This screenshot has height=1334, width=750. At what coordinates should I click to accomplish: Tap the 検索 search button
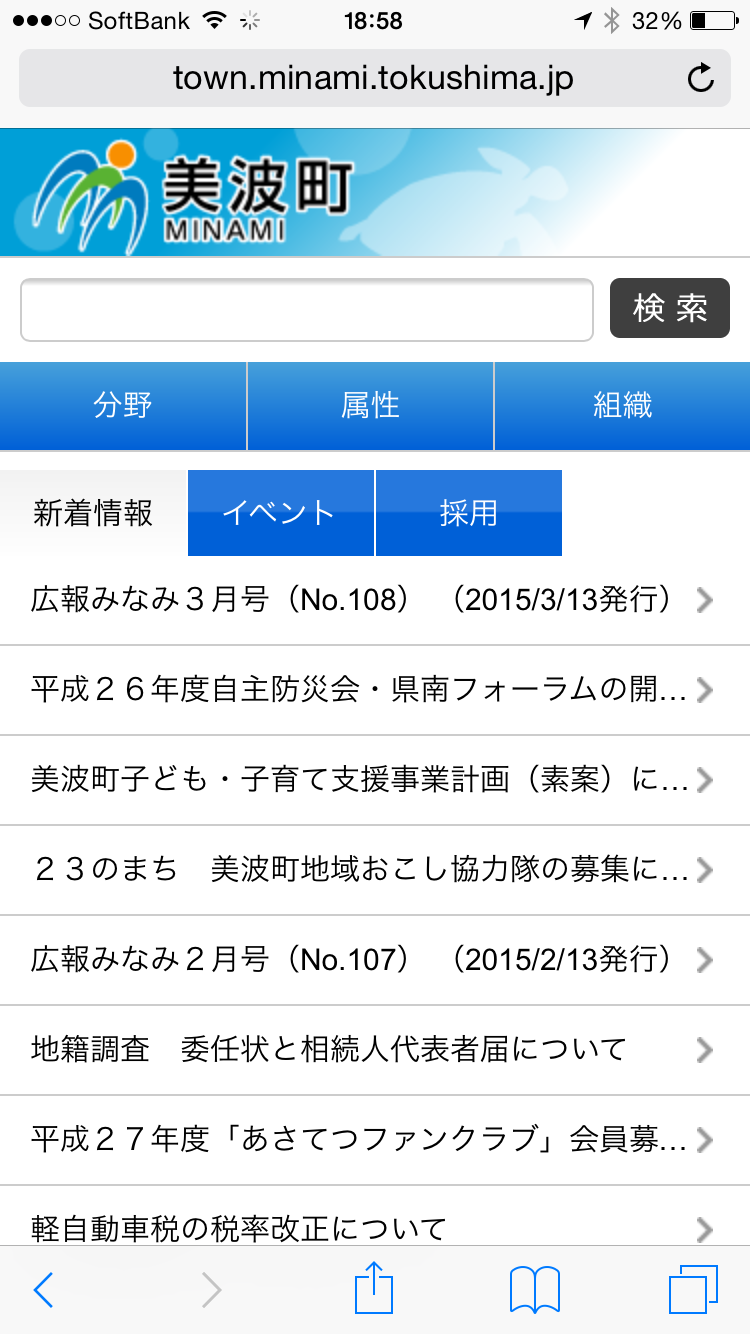(670, 309)
